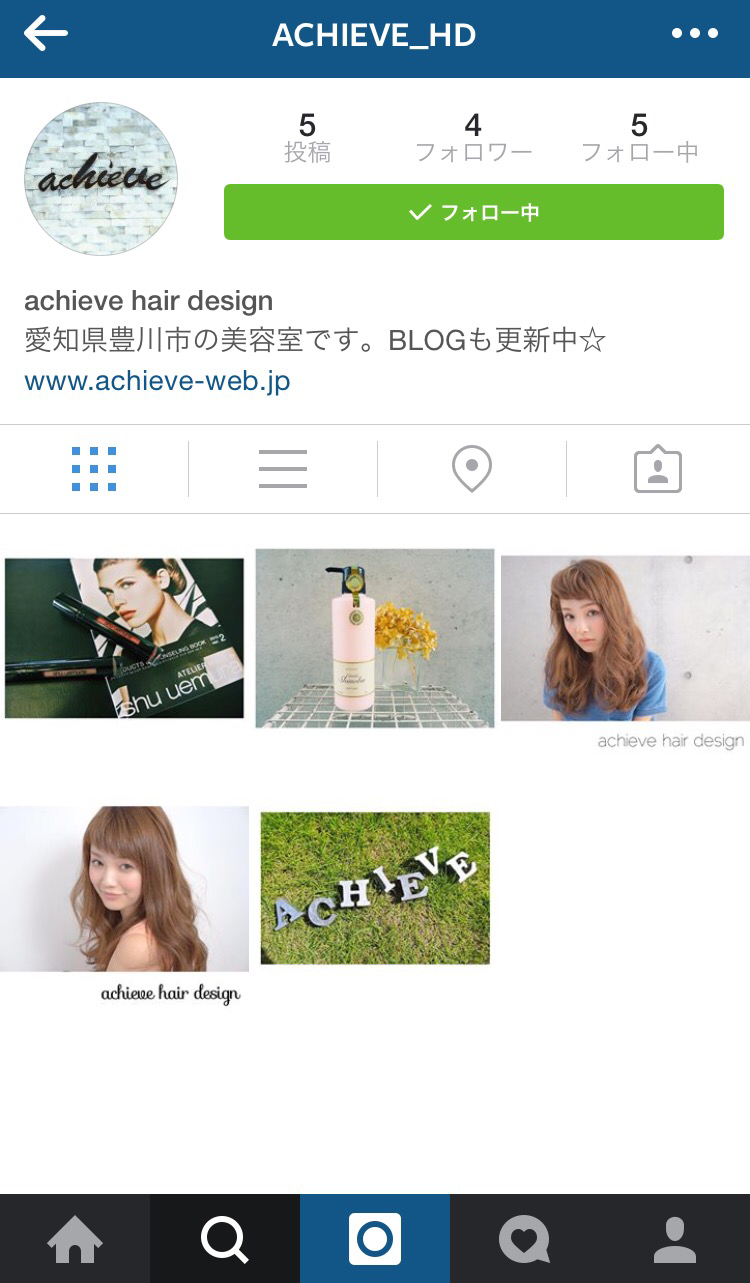Open the shu uemura magazine post
Screen dimensions: 750x1283
click(x=124, y=637)
